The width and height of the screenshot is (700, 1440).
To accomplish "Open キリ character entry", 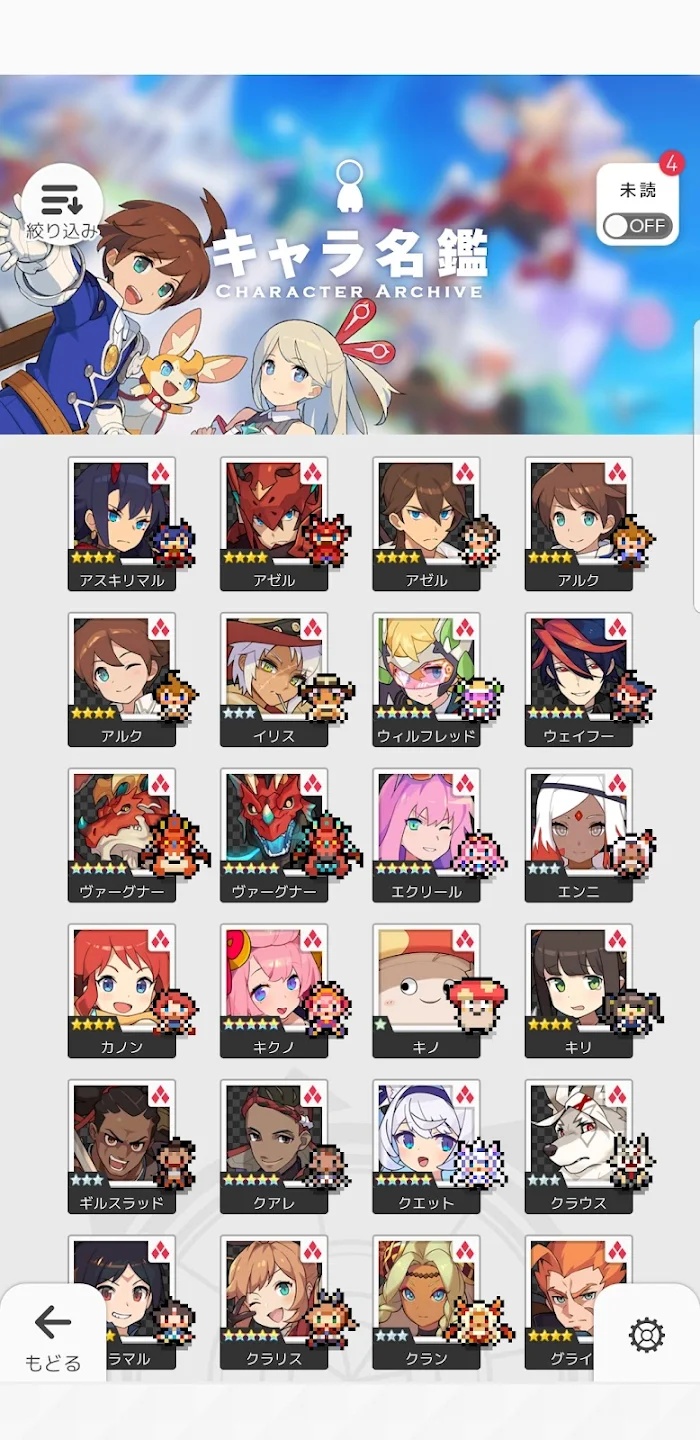I will pos(578,991).
